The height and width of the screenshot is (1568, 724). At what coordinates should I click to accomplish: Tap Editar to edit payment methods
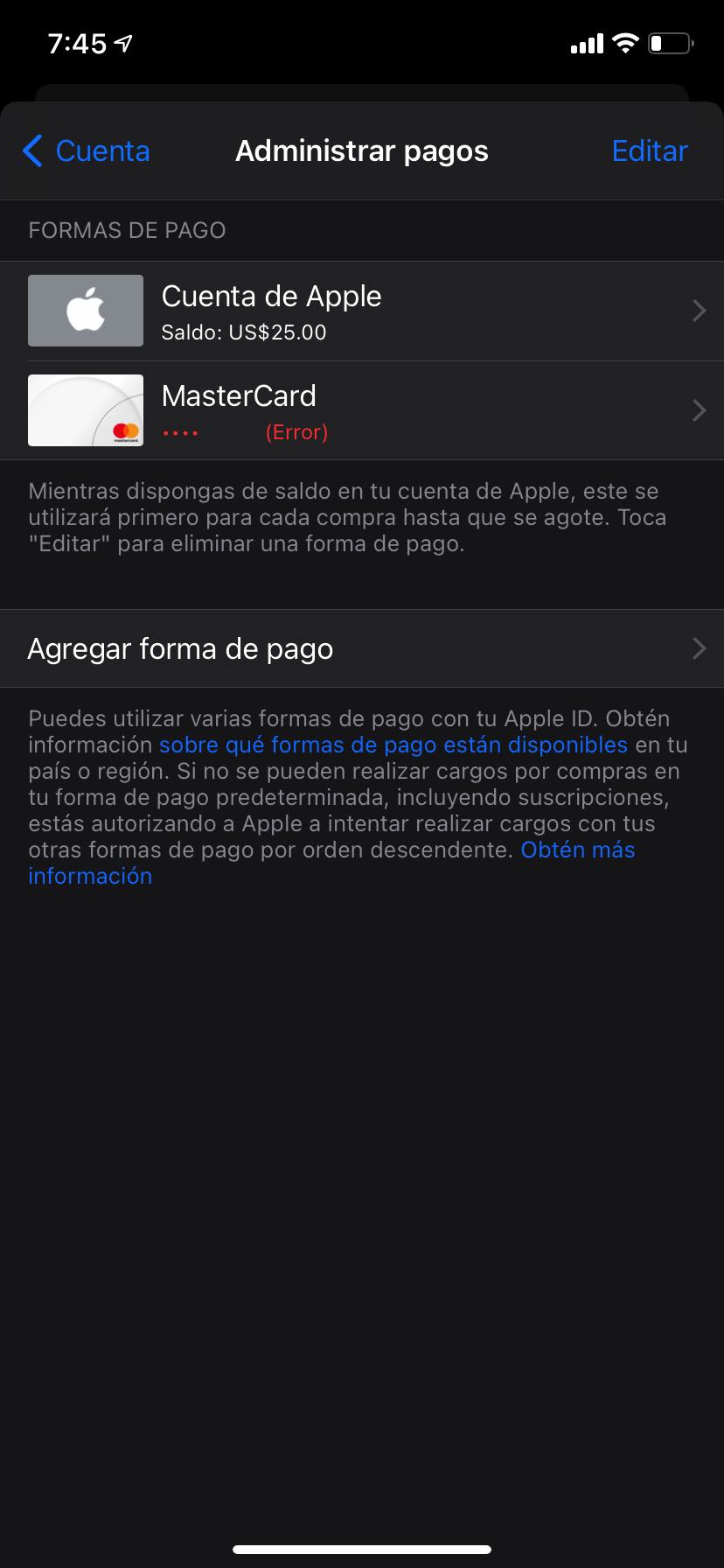pyautogui.click(x=649, y=151)
